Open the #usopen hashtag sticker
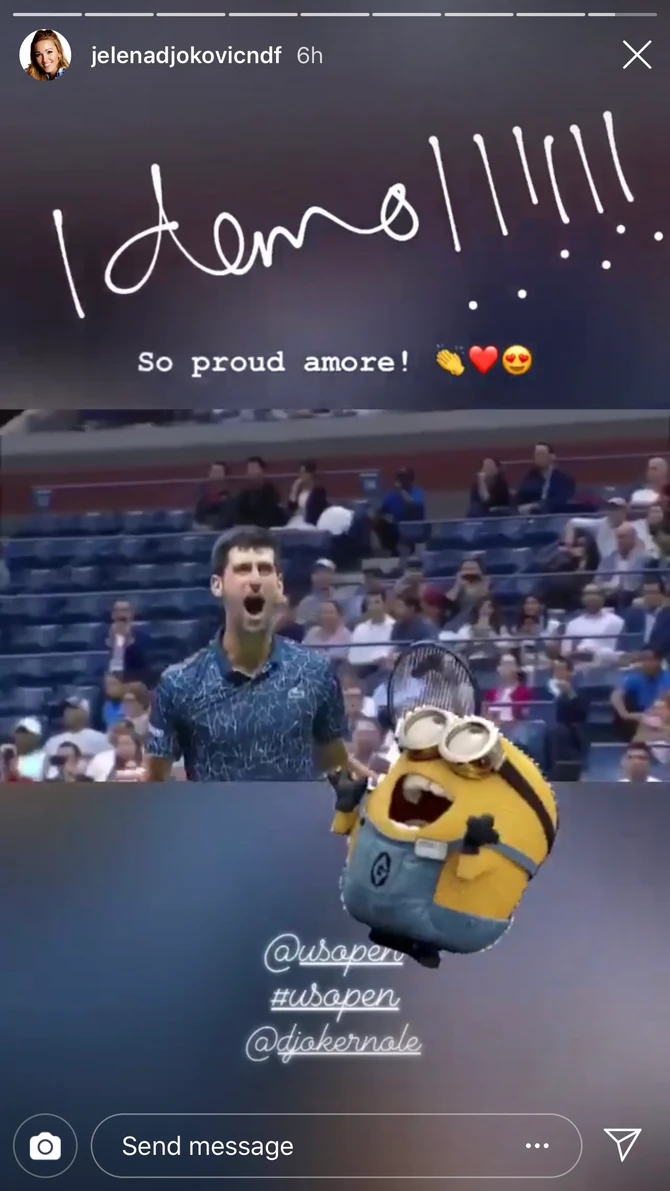 point(334,998)
